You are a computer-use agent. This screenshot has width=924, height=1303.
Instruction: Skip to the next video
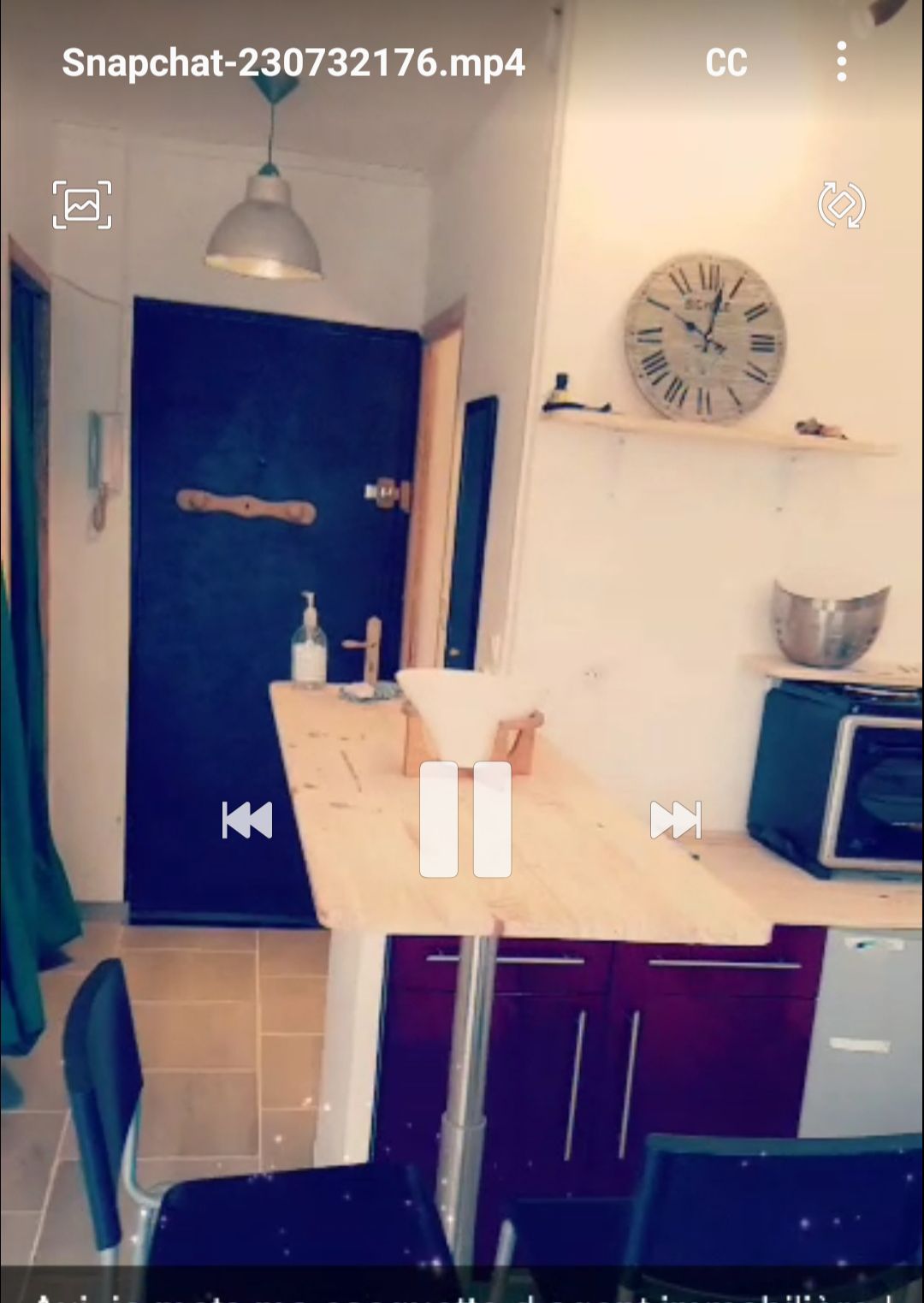point(676,820)
